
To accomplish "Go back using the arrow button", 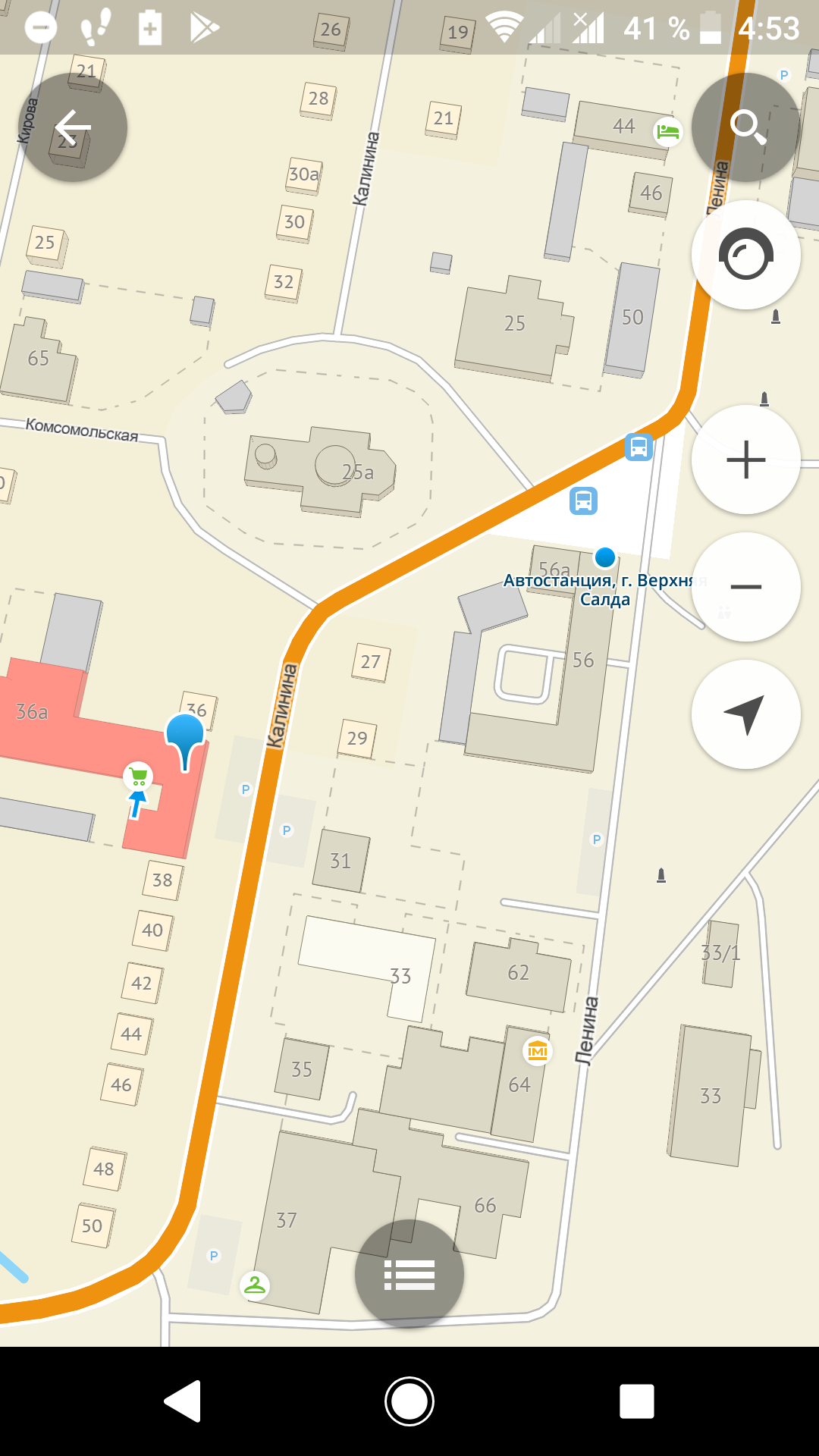I will coord(73,127).
